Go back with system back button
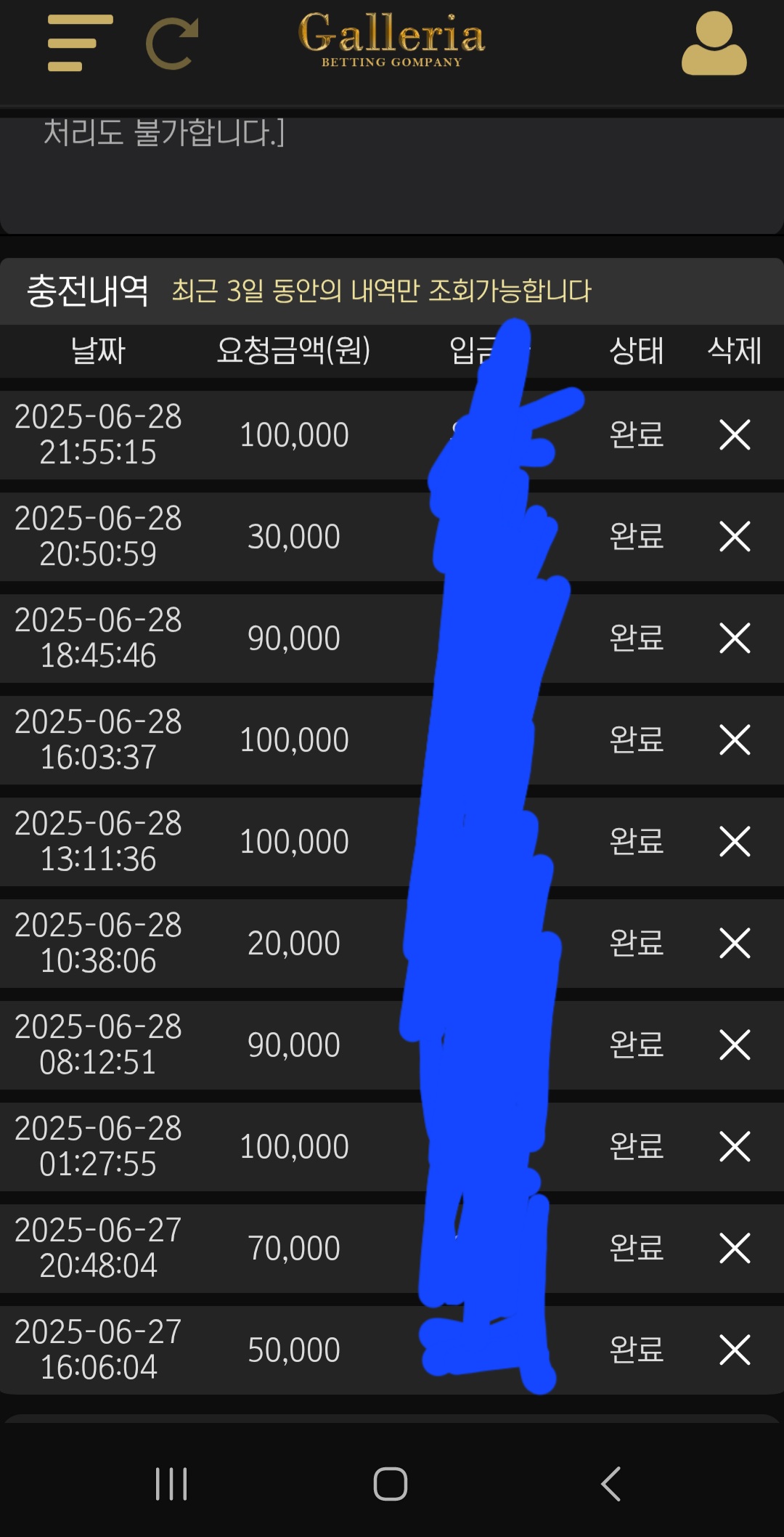This screenshot has width=784, height=1537. [611, 1483]
